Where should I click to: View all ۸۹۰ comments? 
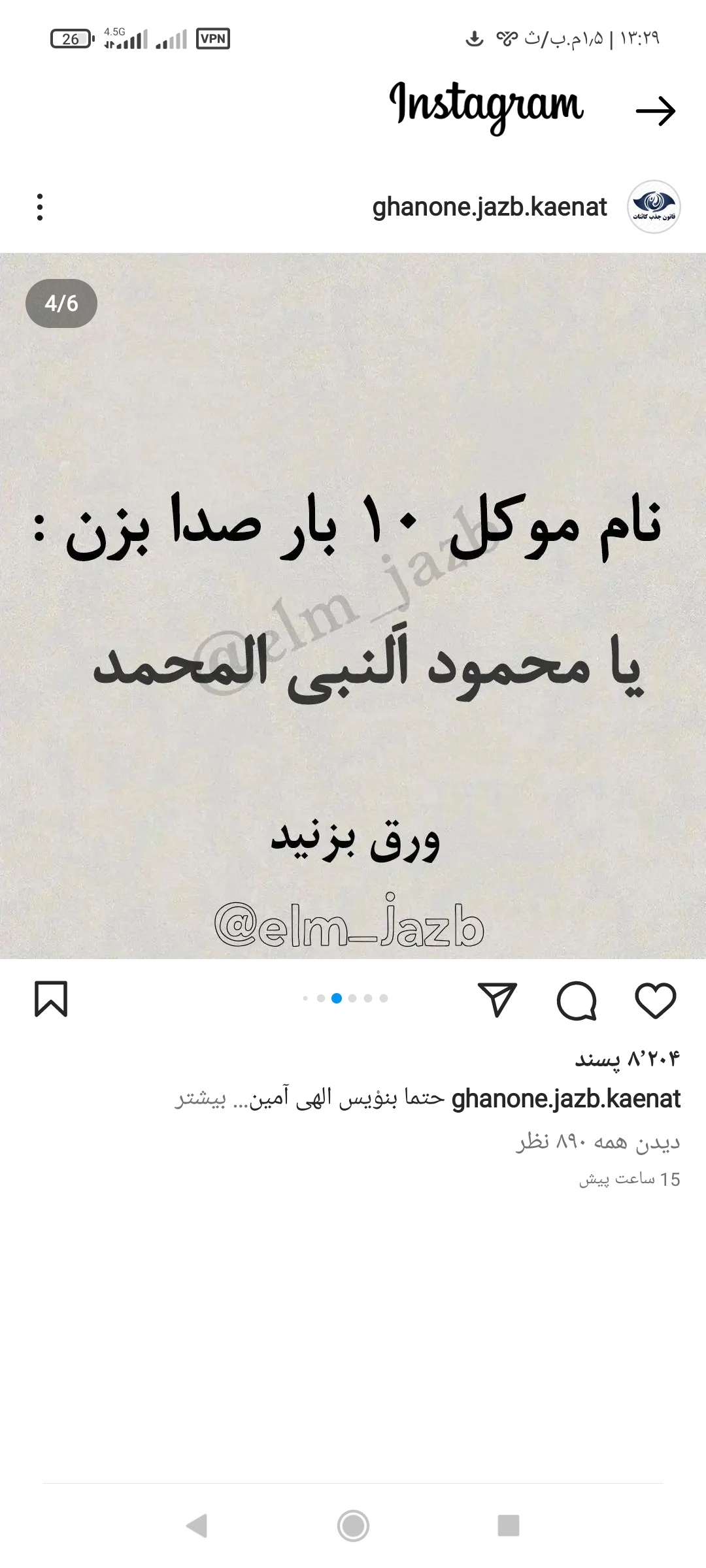coord(597,1141)
